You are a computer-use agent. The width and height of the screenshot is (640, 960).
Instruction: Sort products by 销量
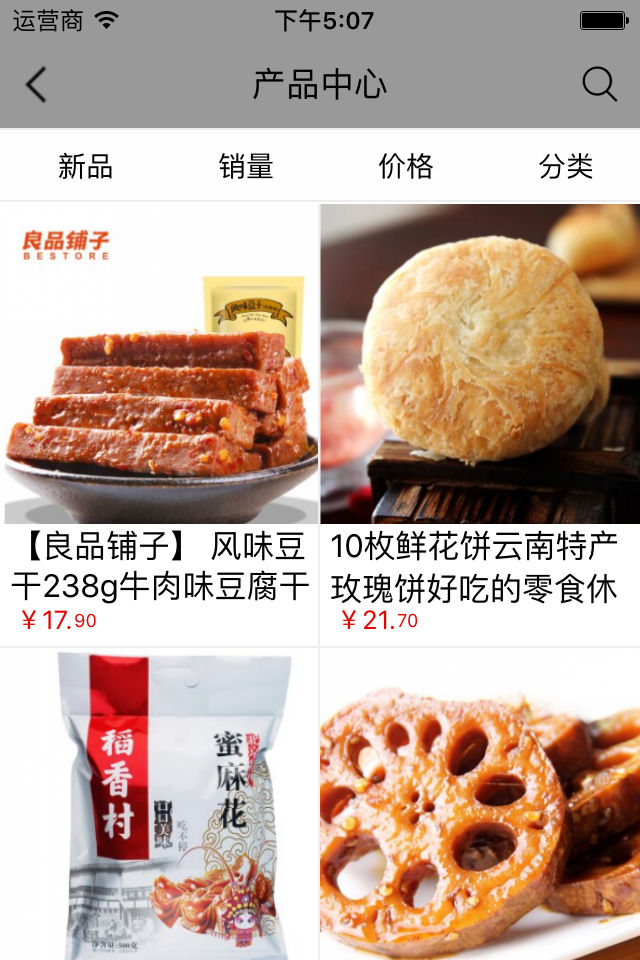246,166
